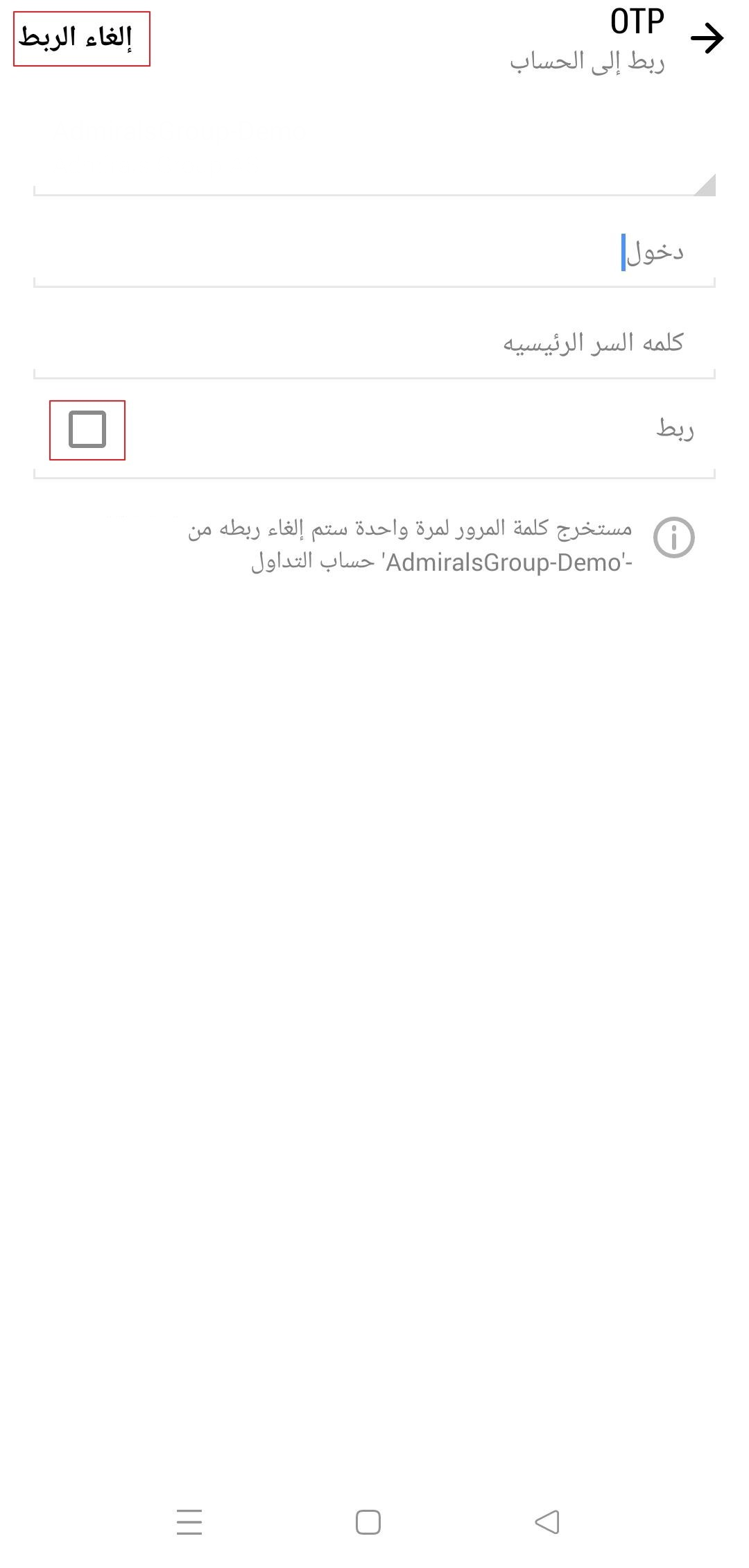This screenshot has width=749, height=1568.
Task: Go to the home screen
Action: [368, 1522]
